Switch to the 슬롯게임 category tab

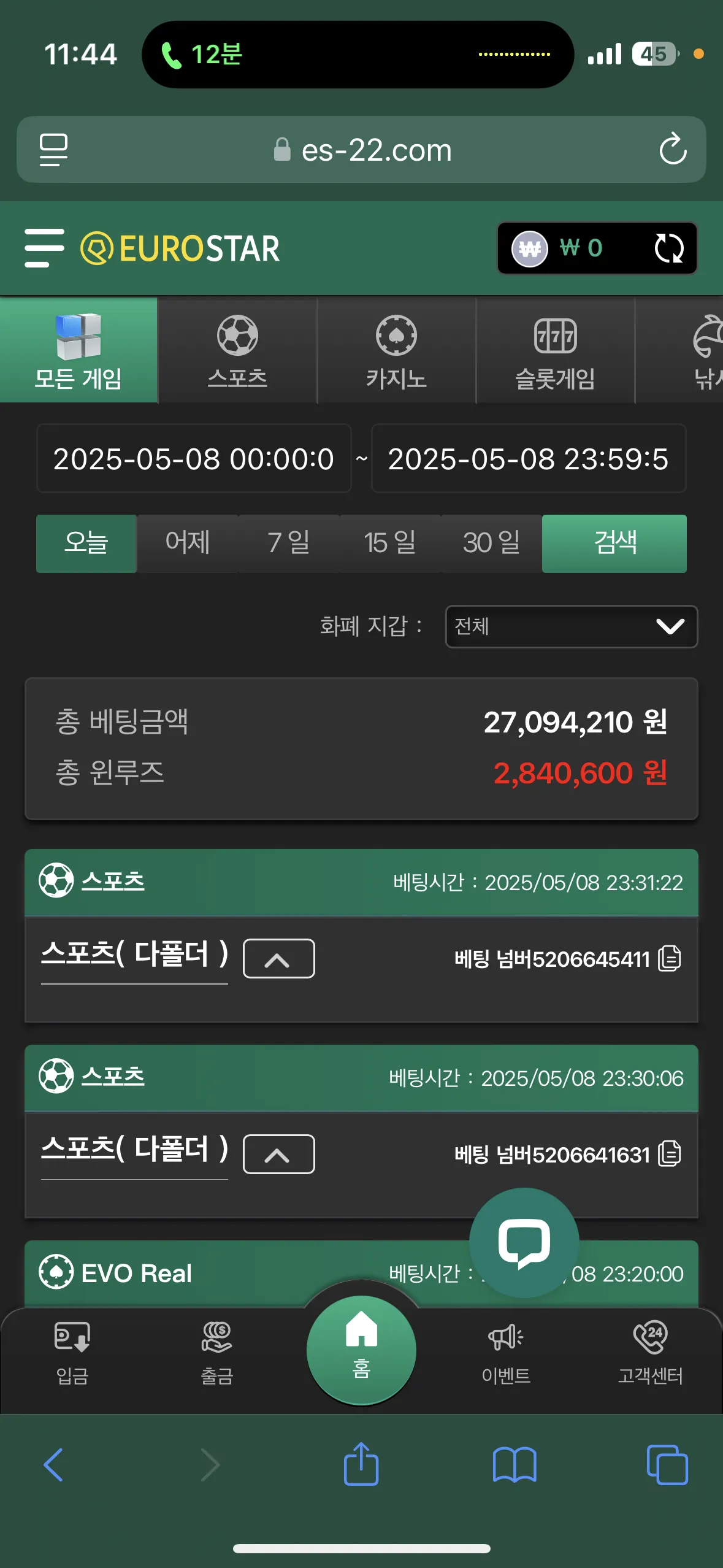point(555,351)
